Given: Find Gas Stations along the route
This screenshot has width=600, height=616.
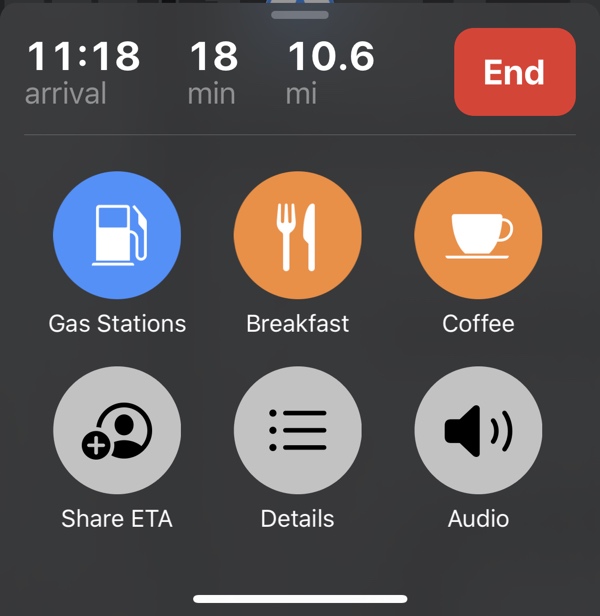Looking at the screenshot, I should coord(117,237).
